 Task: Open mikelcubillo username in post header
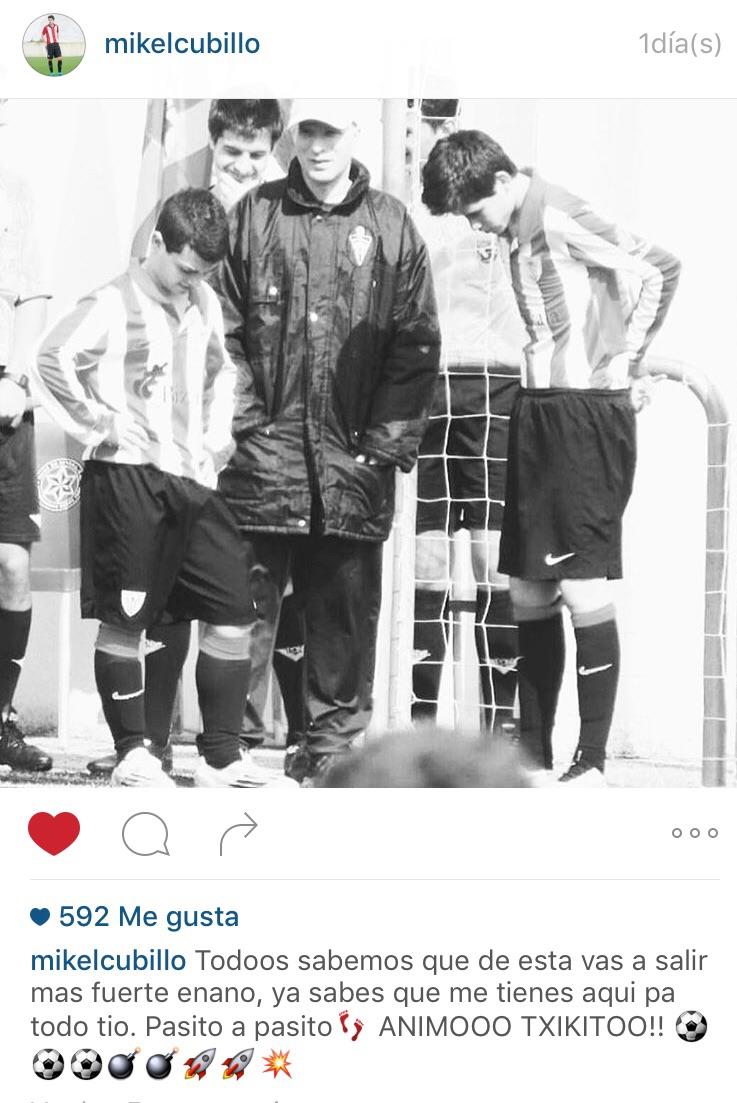(182, 44)
